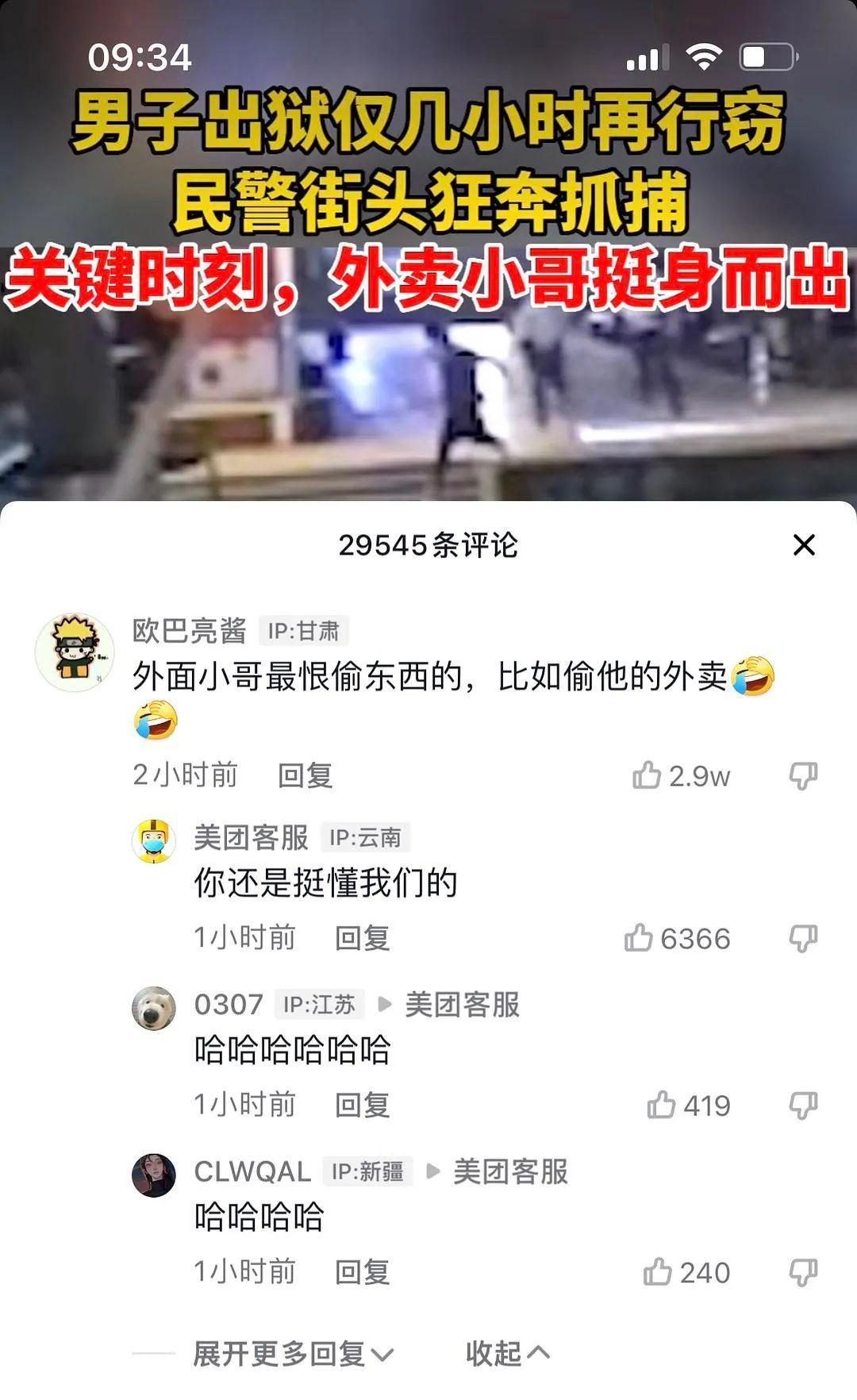
Task: Dislike 美团客服's reply
Action: (803, 938)
